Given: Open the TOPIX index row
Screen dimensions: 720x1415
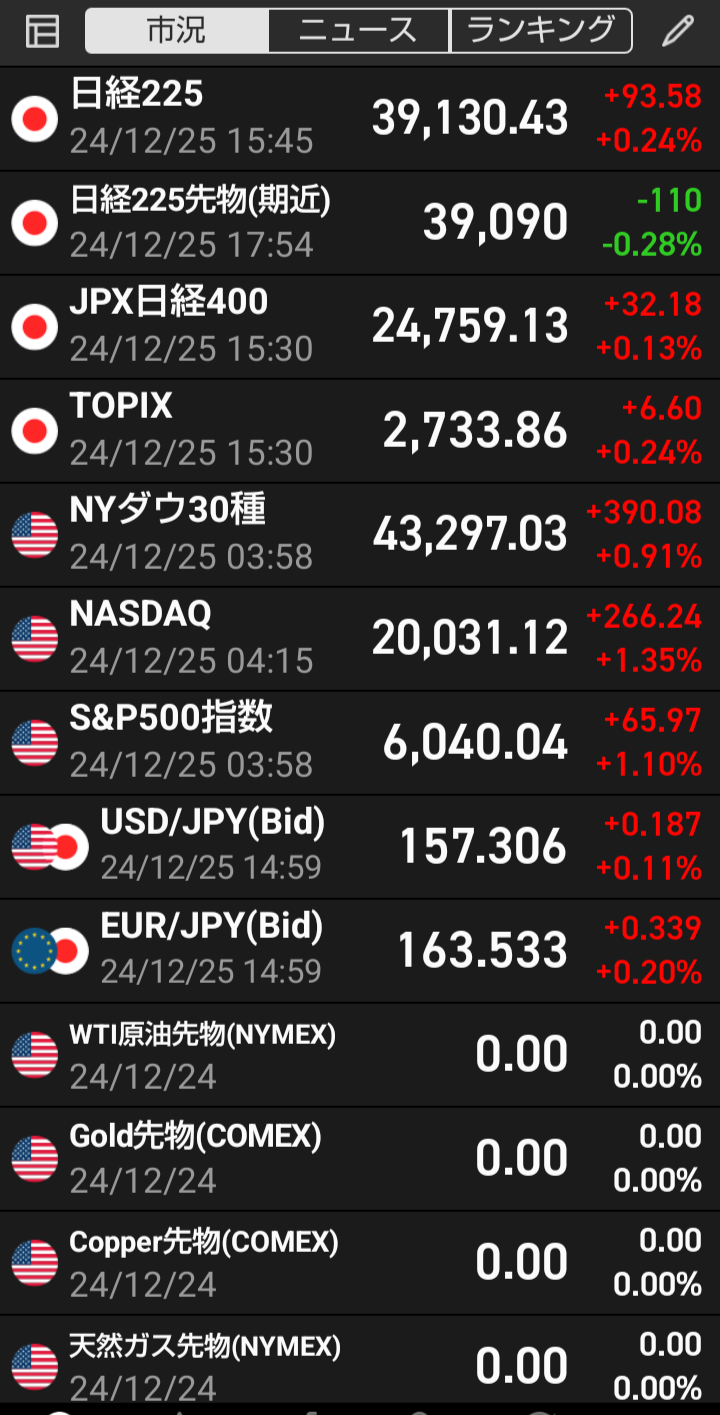Looking at the screenshot, I should pyautogui.click(x=360, y=430).
